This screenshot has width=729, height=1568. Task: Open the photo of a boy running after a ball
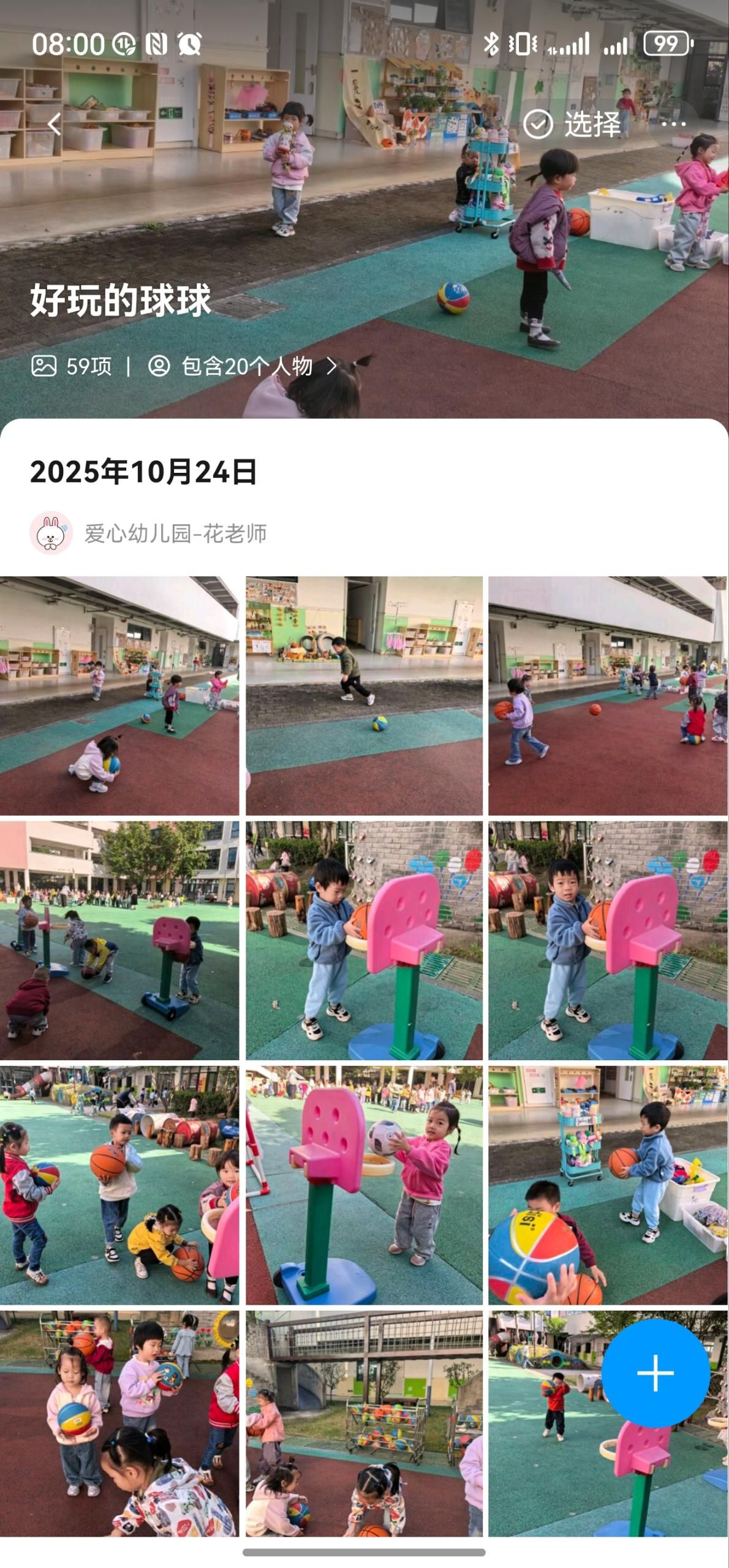tap(364, 695)
